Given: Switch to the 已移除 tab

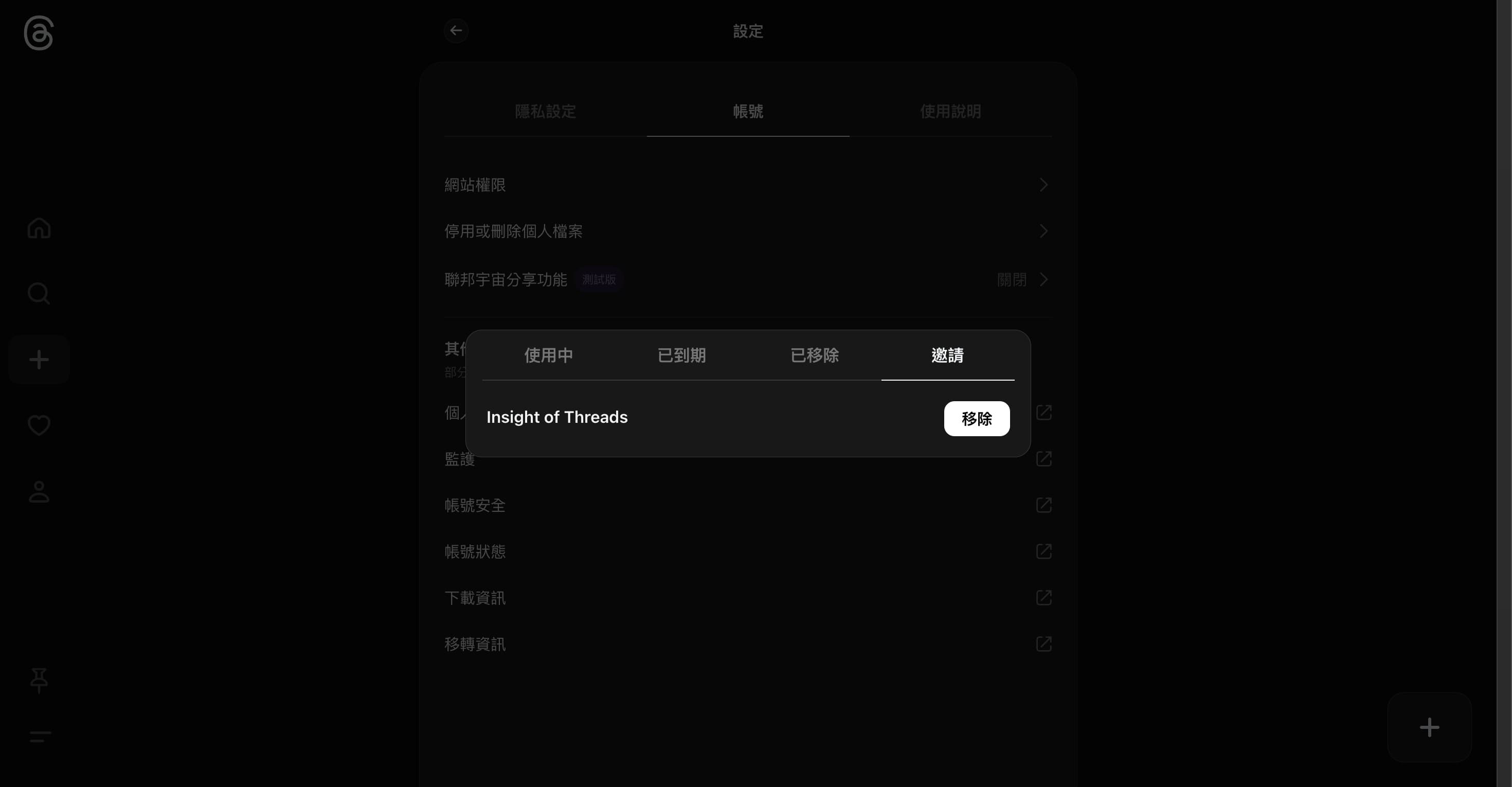Looking at the screenshot, I should (814, 355).
